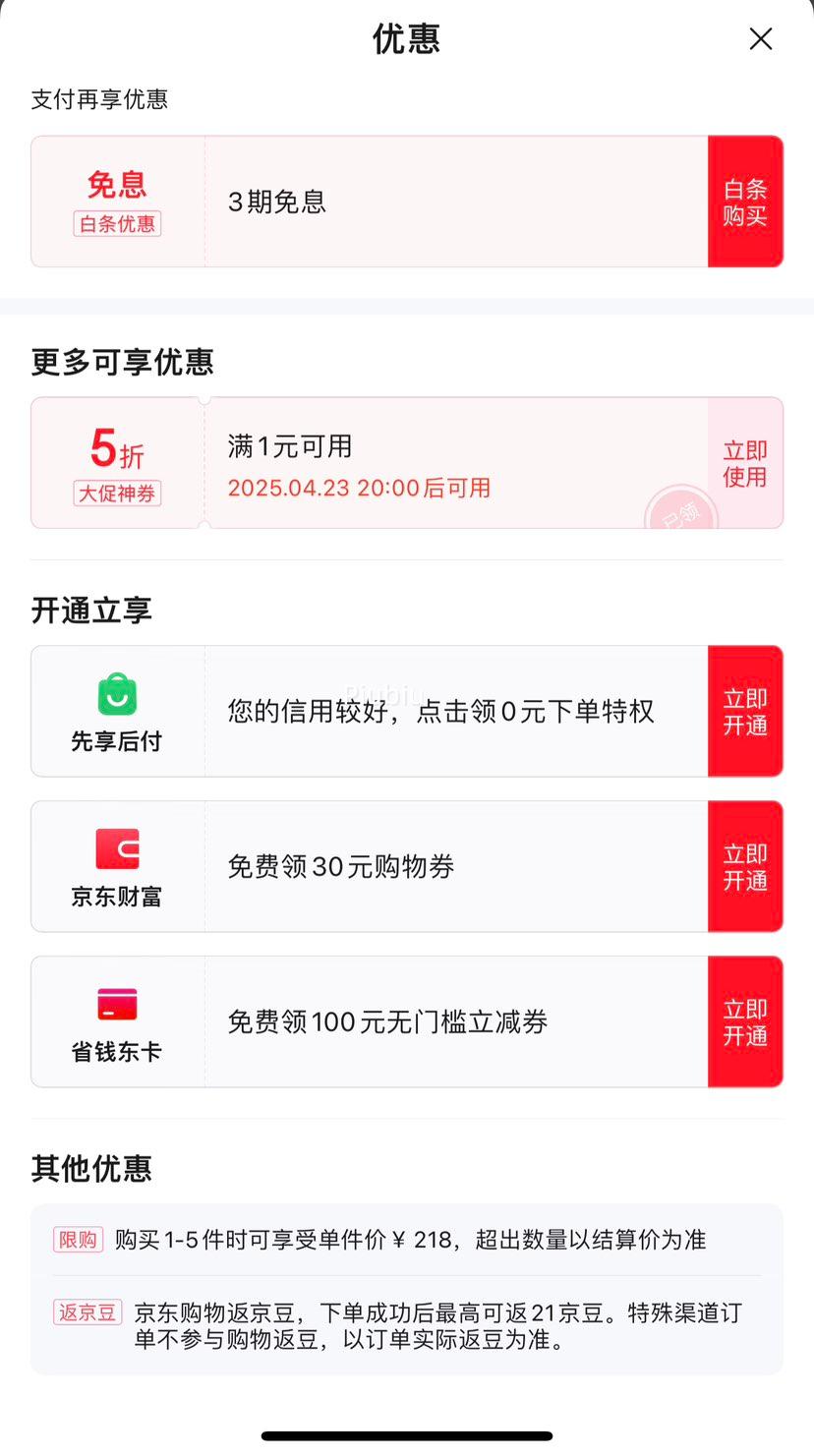This screenshot has height=1456, width=814.
Task: Select the 省钱东卡 card icon
Action: click(x=116, y=1003)
